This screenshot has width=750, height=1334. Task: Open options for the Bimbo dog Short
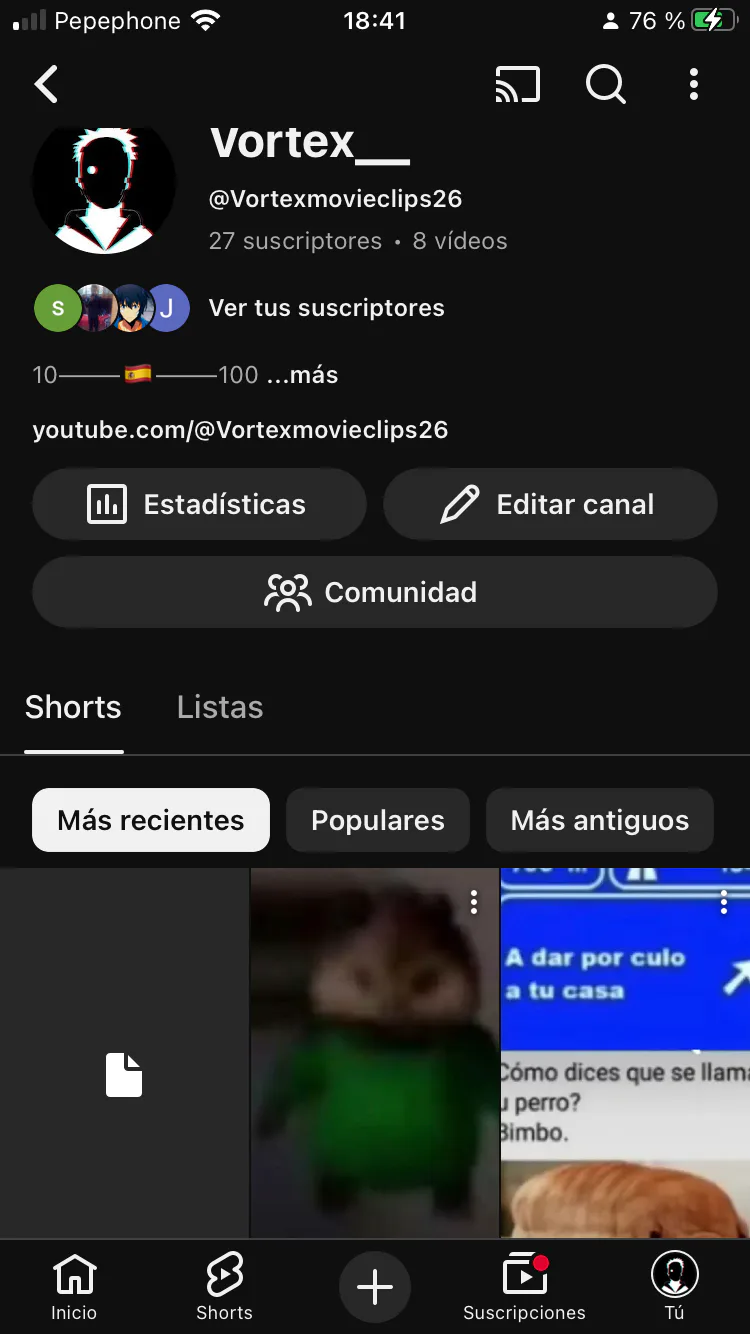(x=724, y=904)
